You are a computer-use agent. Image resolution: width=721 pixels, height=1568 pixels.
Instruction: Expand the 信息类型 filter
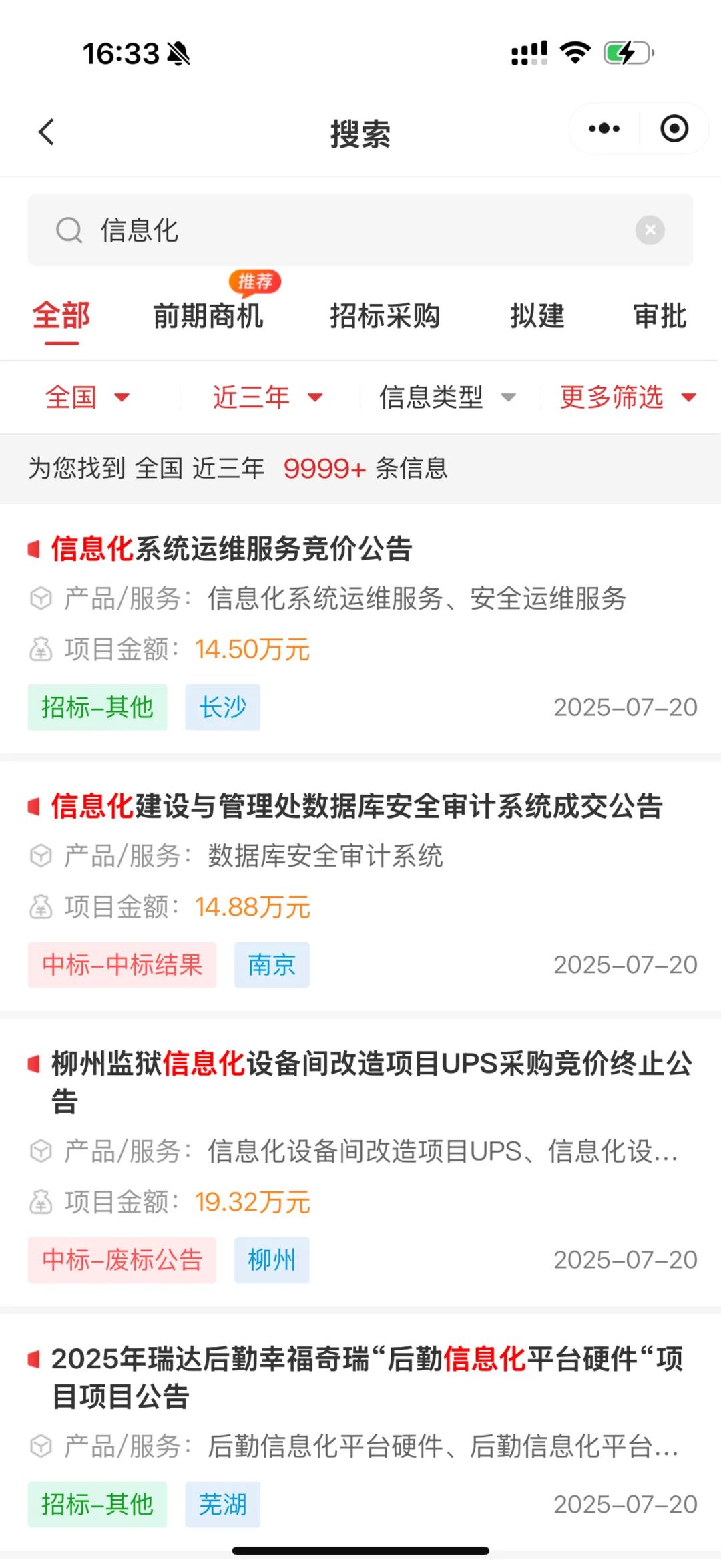[447, 397]
